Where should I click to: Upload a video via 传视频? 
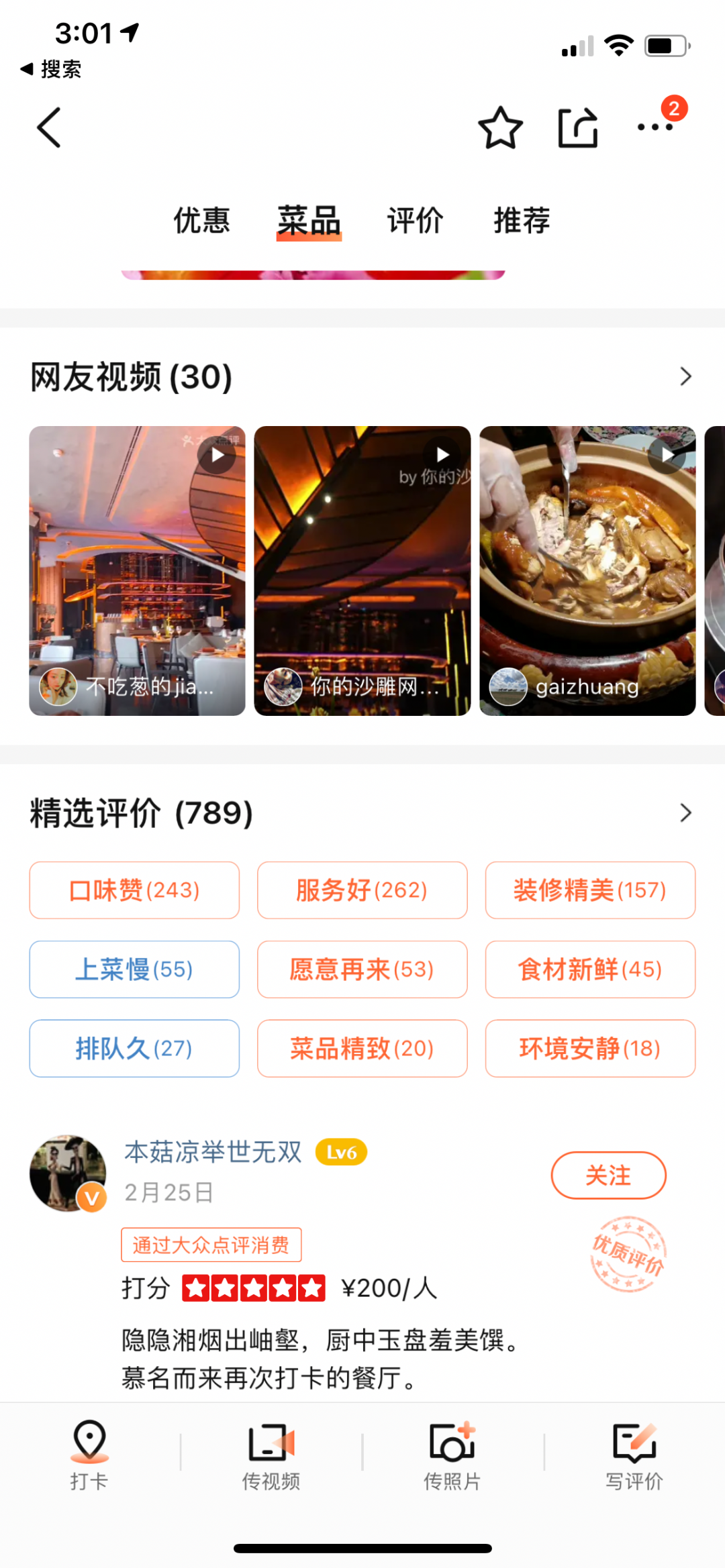(x=271, y=1453)
